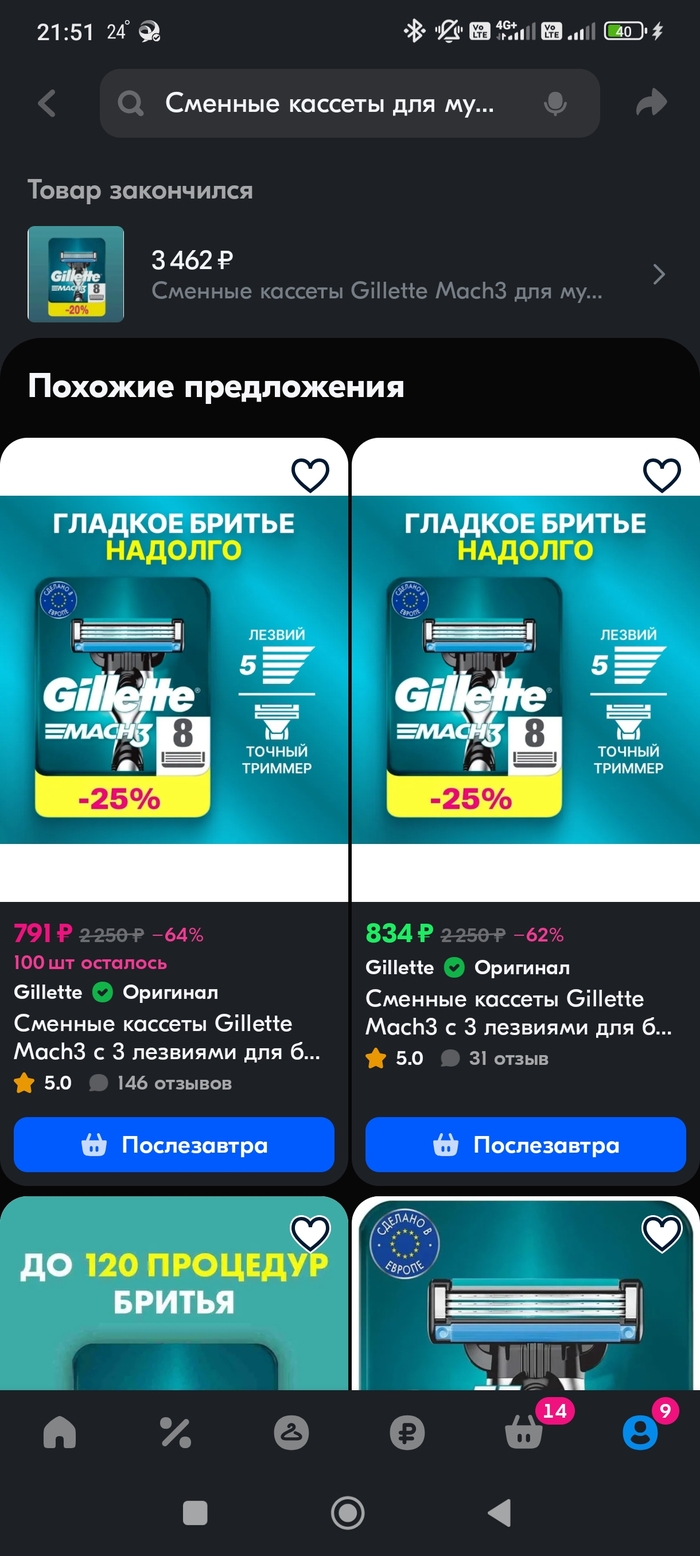Go back using the top arrow

tap(46, 103)
